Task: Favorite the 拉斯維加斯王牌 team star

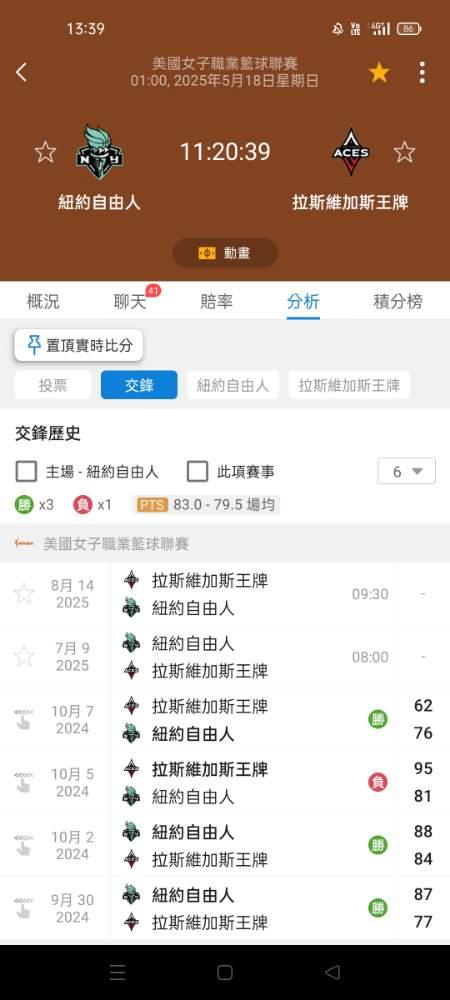Action: click(404, 152)
